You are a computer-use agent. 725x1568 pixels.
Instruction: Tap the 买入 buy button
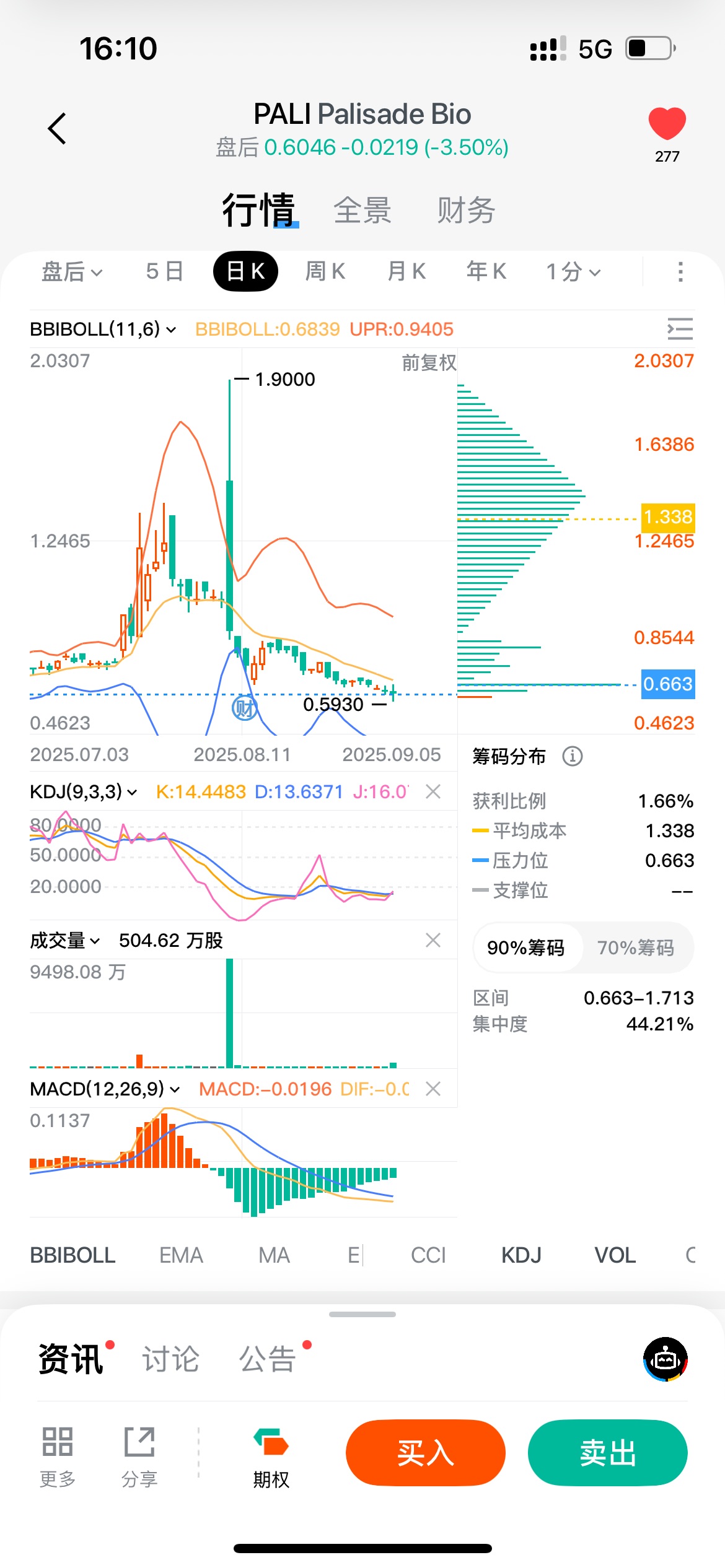pos(426,1453)
